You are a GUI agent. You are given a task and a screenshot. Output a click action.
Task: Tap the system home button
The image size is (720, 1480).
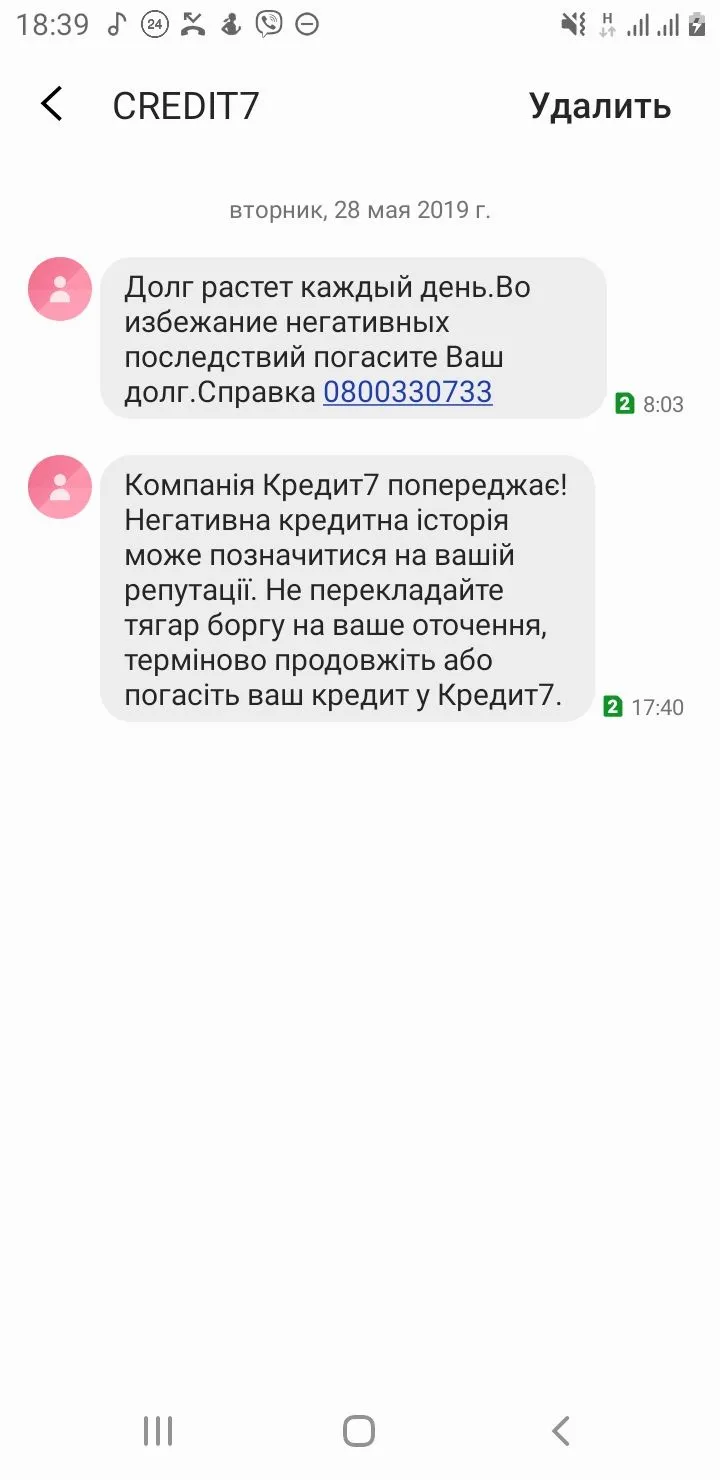click(359, 1431)
